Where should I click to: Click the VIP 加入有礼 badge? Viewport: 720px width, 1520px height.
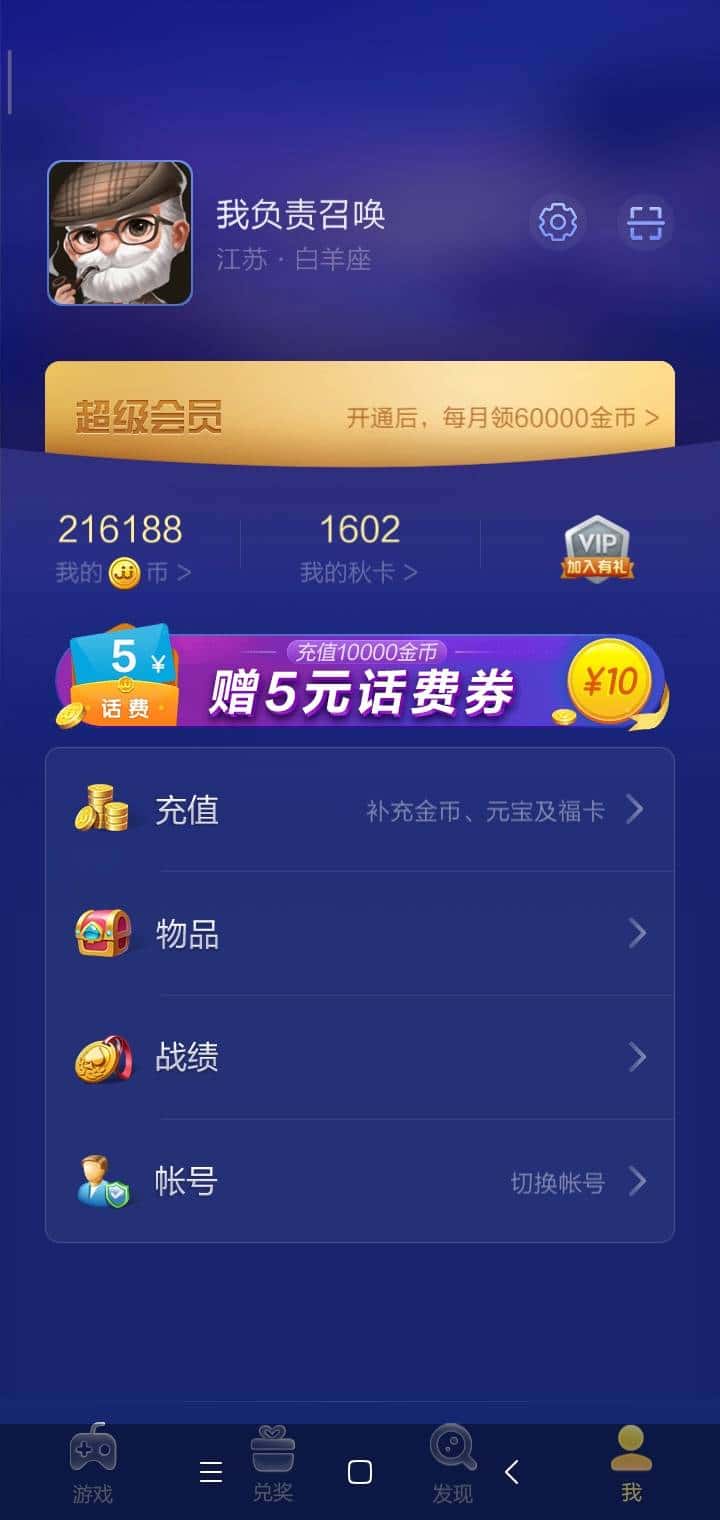click(x=597, y=549)
